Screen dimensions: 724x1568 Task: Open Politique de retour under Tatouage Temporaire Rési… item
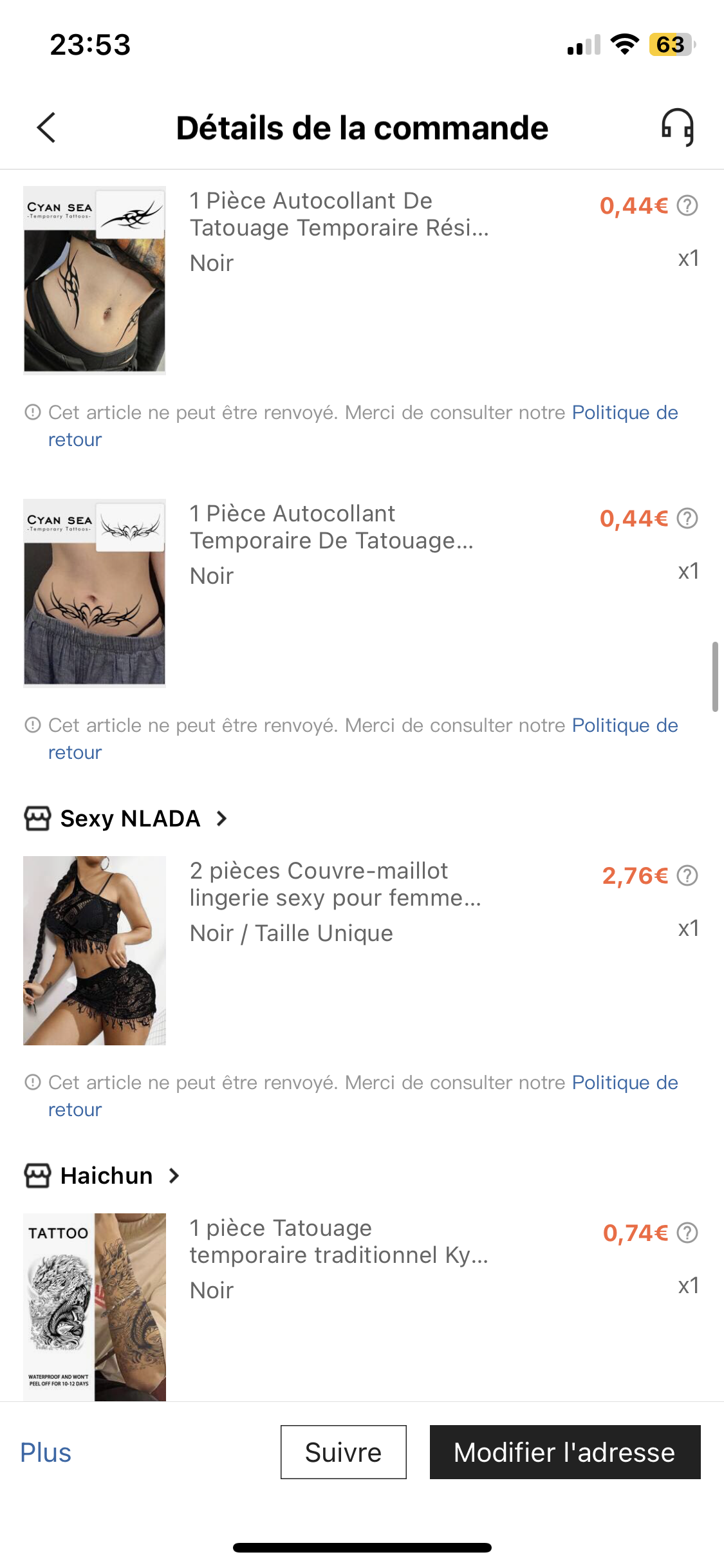pos(624,413)
